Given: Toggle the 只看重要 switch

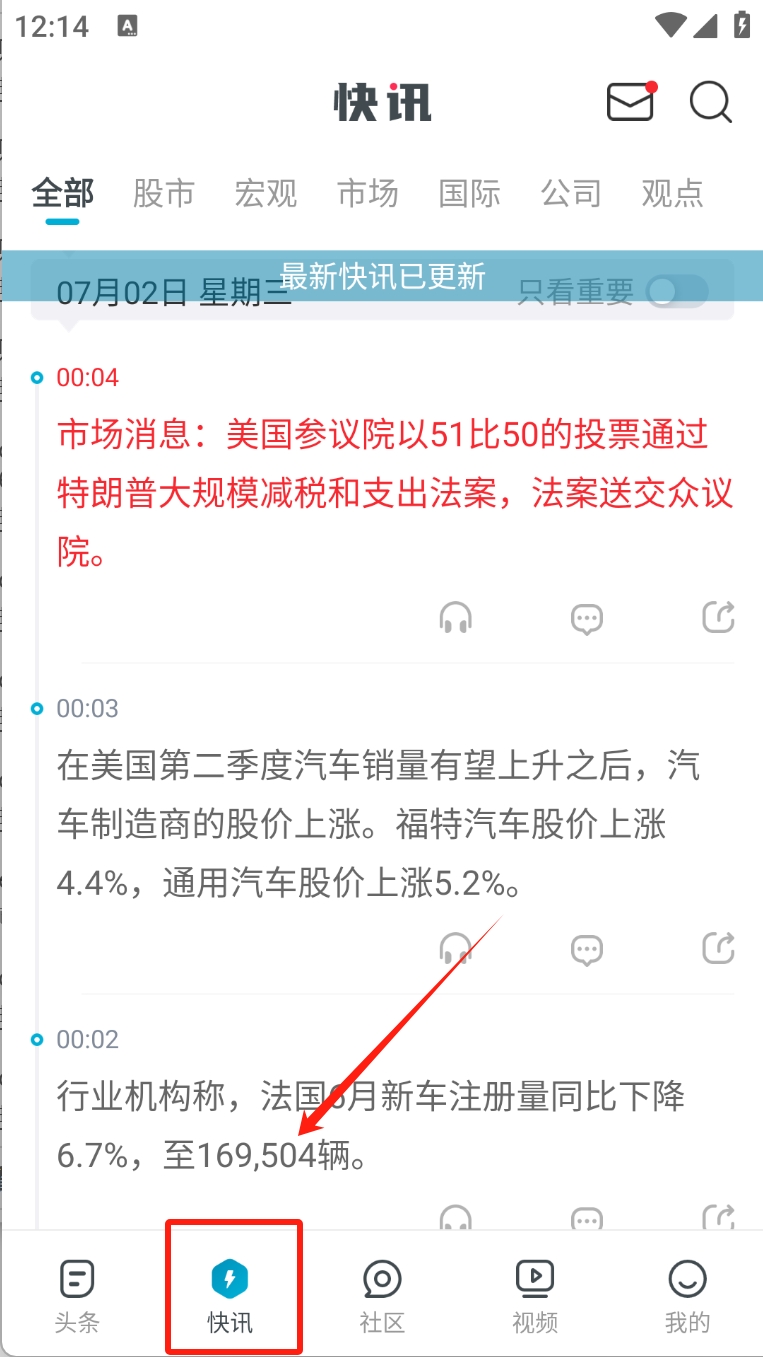Looking at the screenshot, I should pos(677,292).
